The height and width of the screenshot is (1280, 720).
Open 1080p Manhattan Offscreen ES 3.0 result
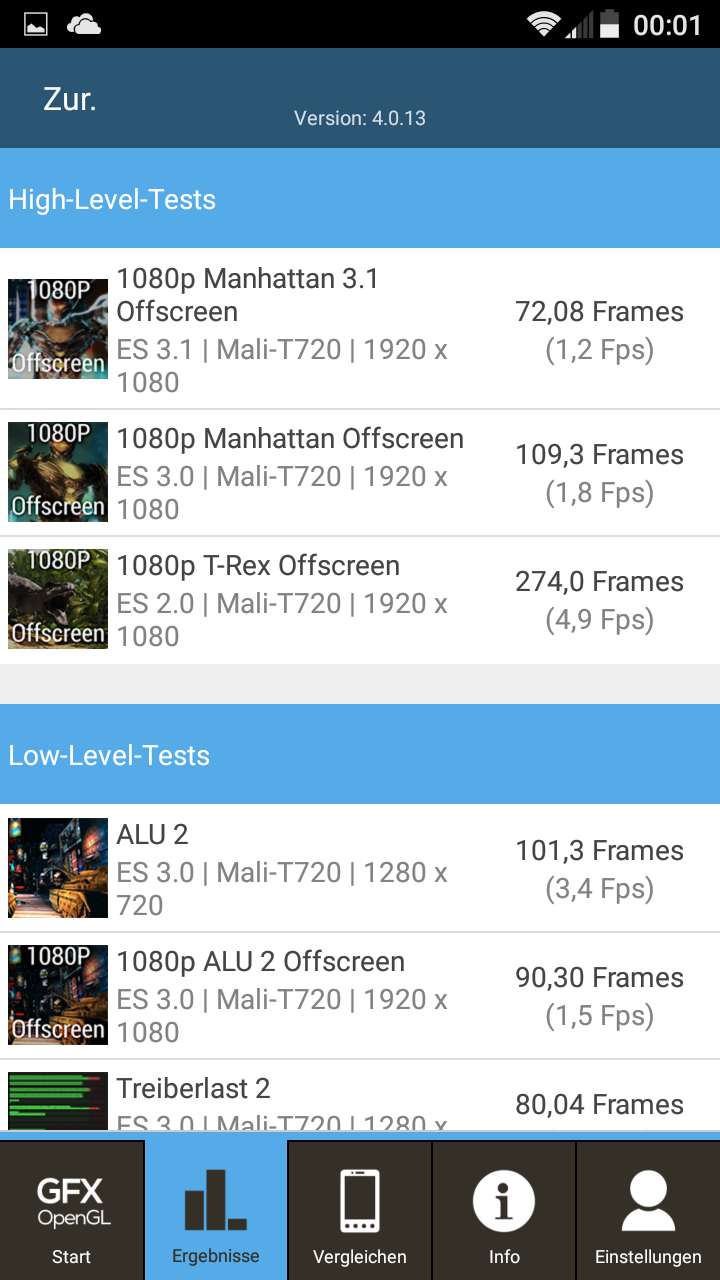(360, 473)
